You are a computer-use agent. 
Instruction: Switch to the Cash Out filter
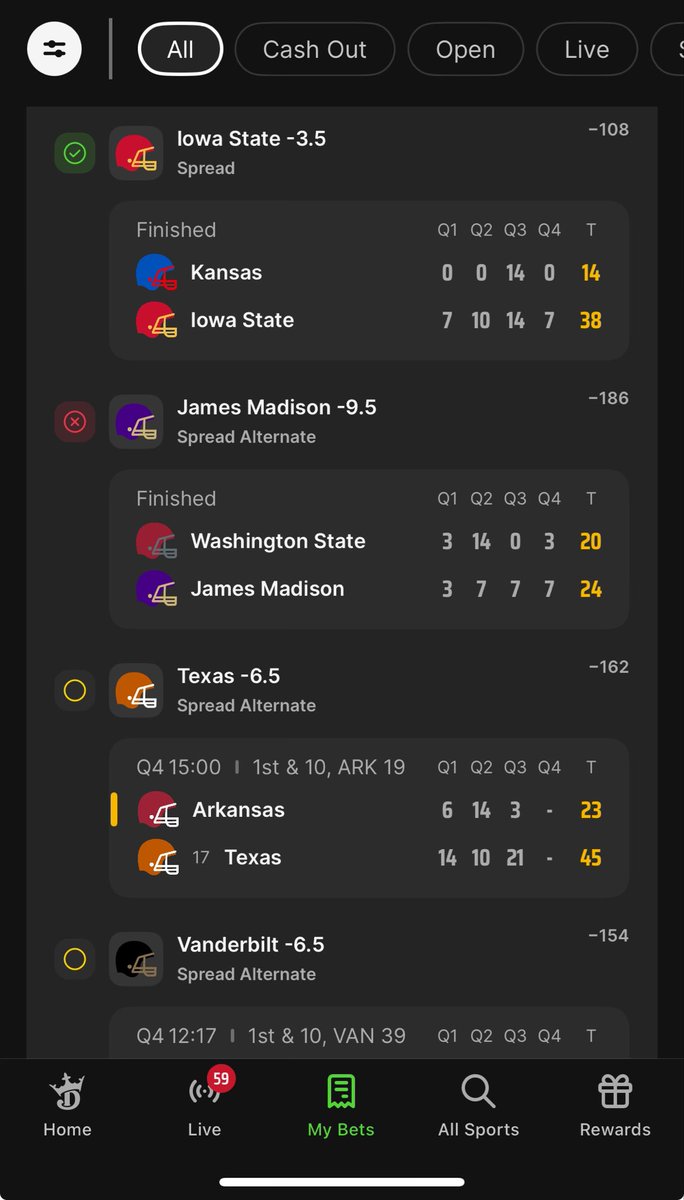click(x=314, y=49)
